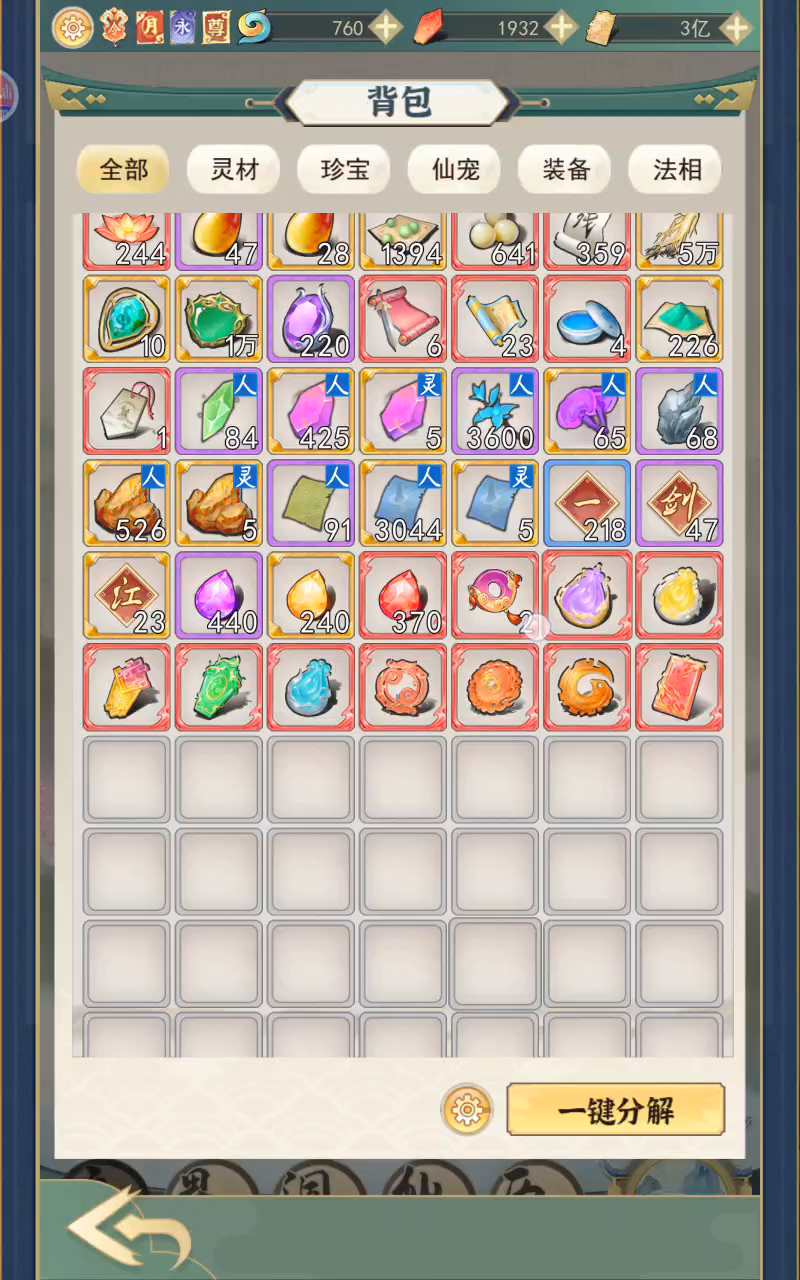Viewport: 800px width, 1280px height.
Task: Switch to the 灵材 tab
Action: click(x=234, y=170)
